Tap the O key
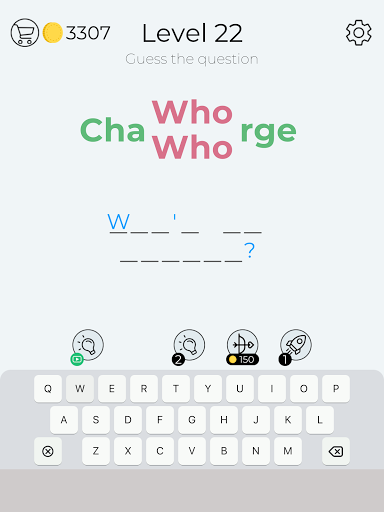Image resolution: width=384 pixels, height=512 pixels. 304,389
